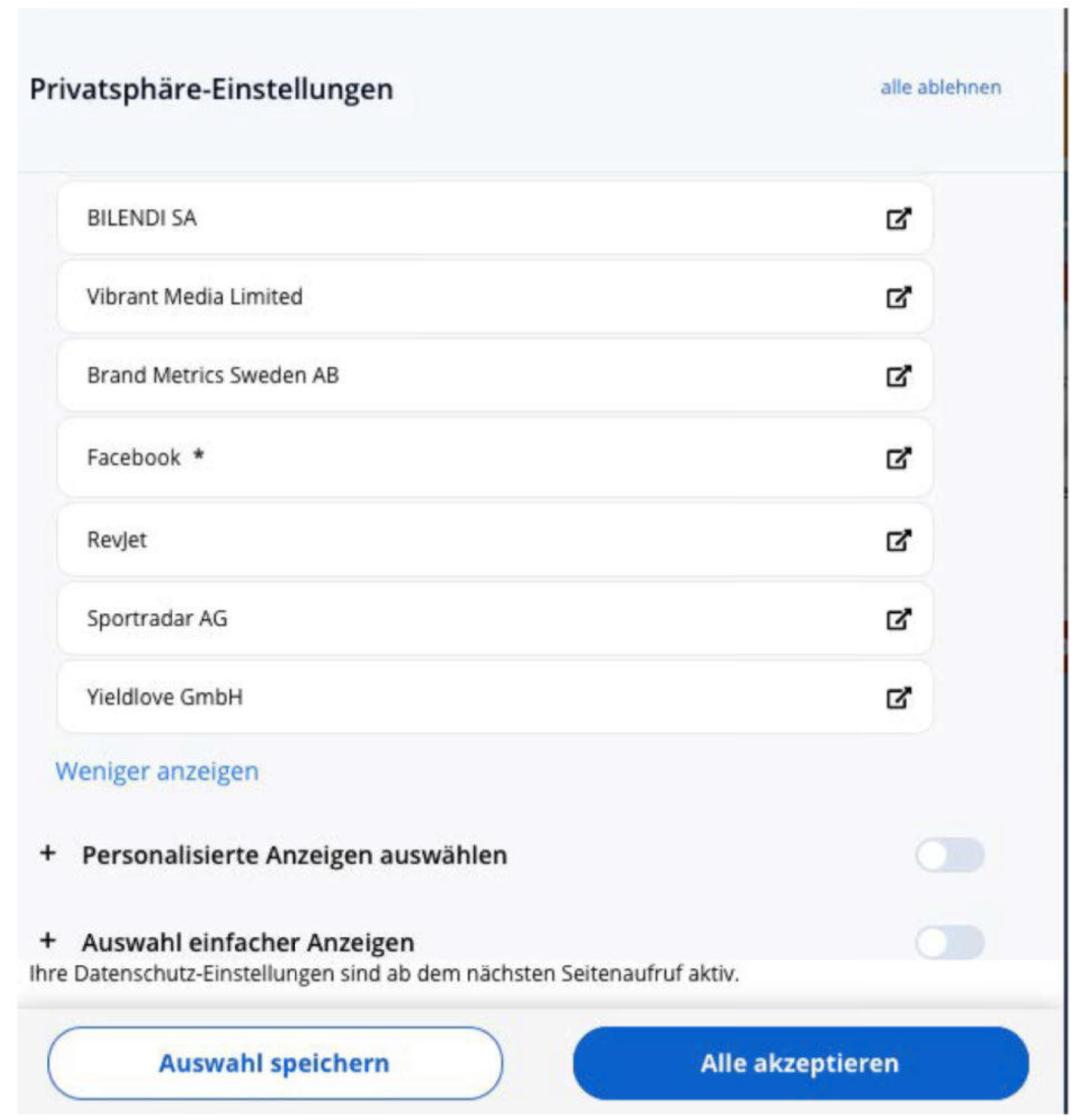
Task: Open external link for Brand Metrics Sweden AB
Action: (x=898, y=376)
